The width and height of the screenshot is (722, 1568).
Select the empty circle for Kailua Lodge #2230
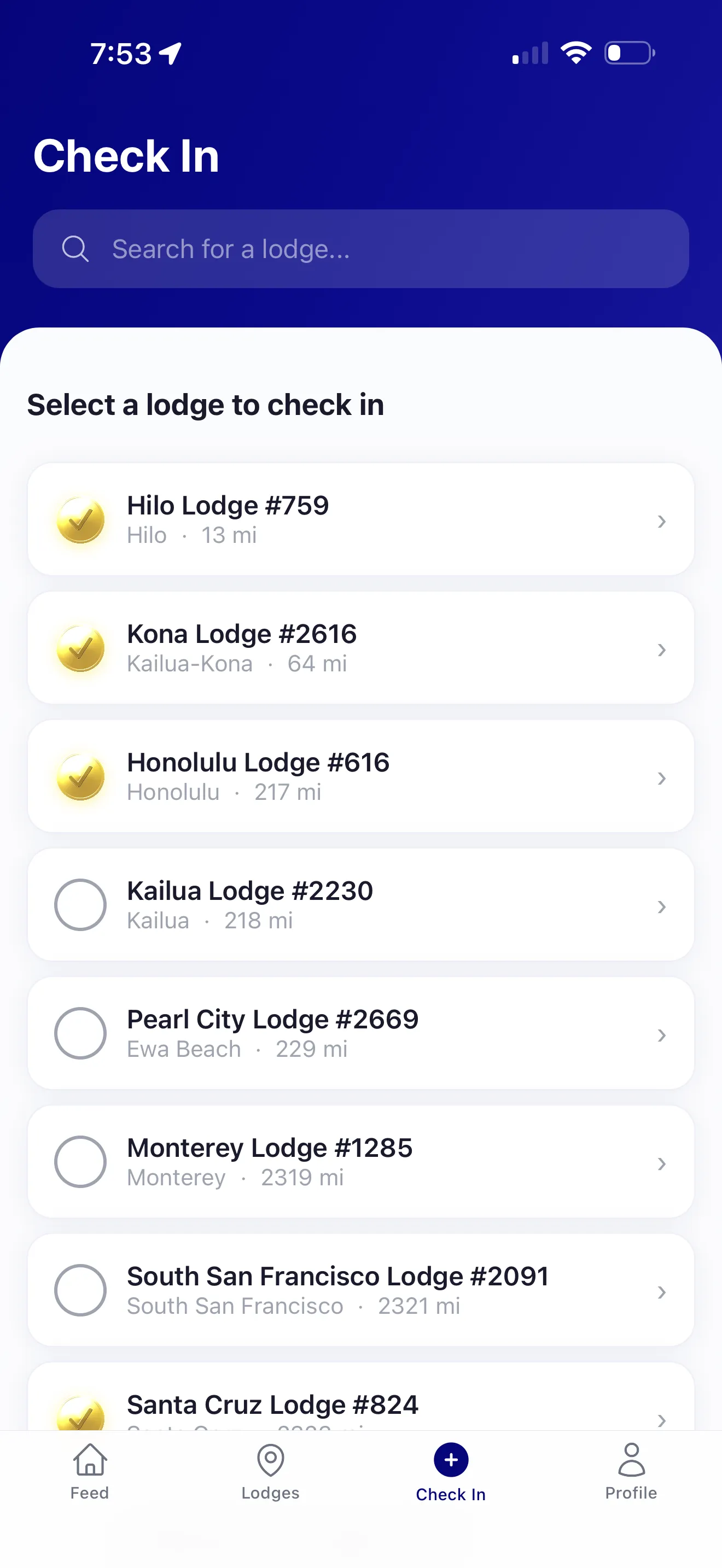[x=81, y=905]
